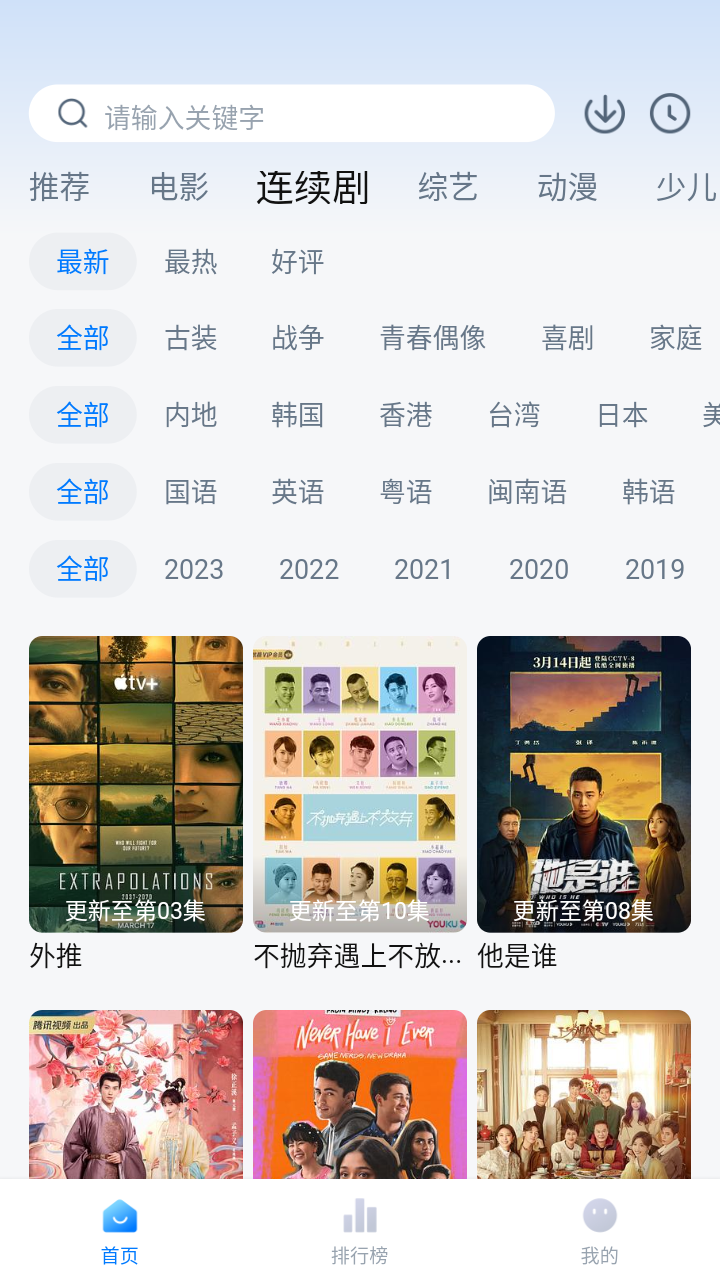Go to the 排行榜 tab

(360, 1231)
